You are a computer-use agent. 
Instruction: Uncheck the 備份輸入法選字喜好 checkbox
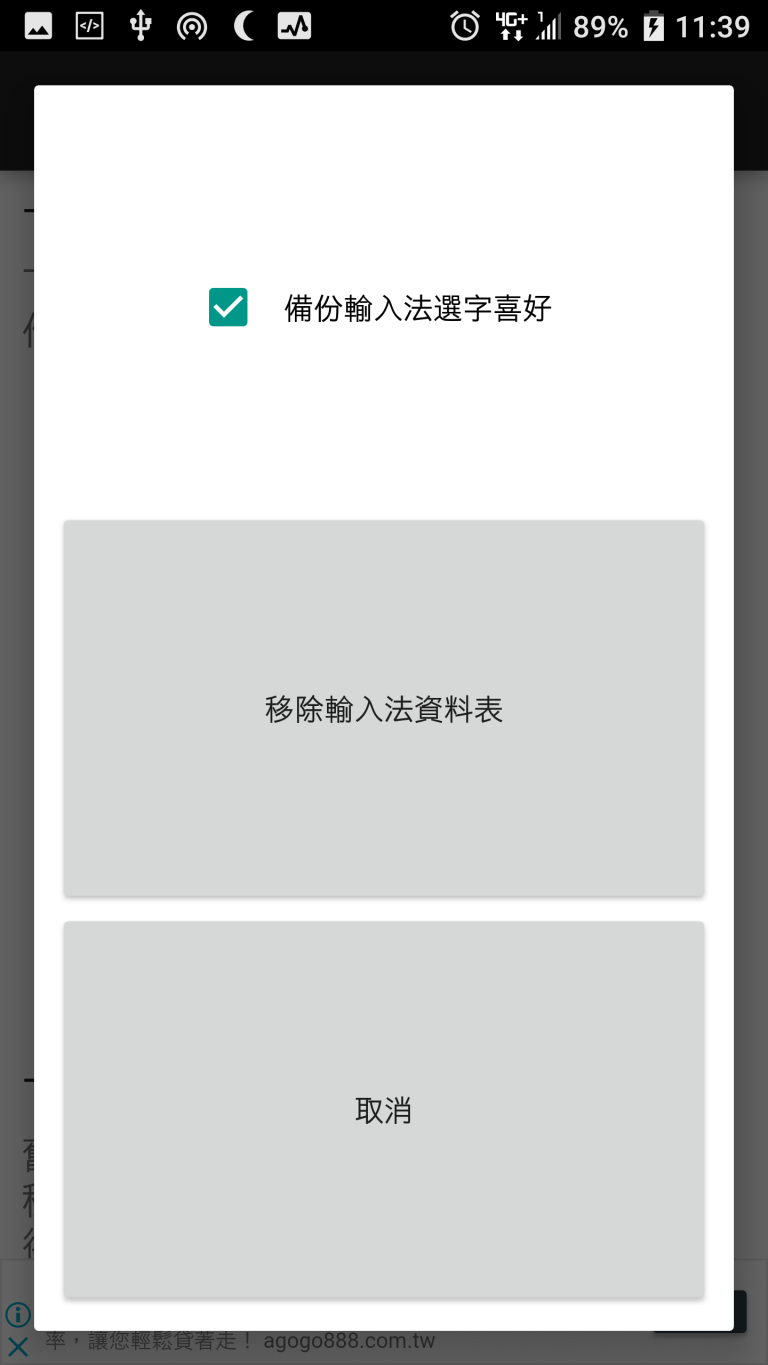(x=228, y=307)
